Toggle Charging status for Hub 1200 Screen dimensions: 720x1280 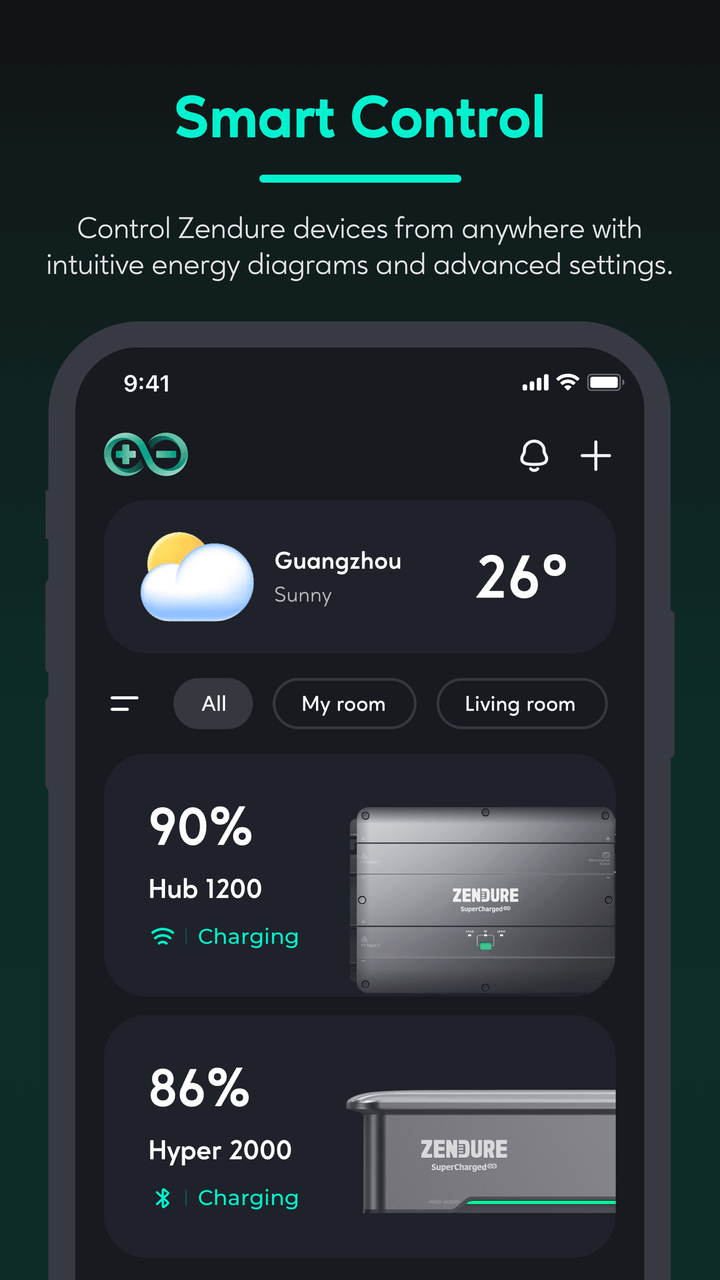[x=248, y=937]
